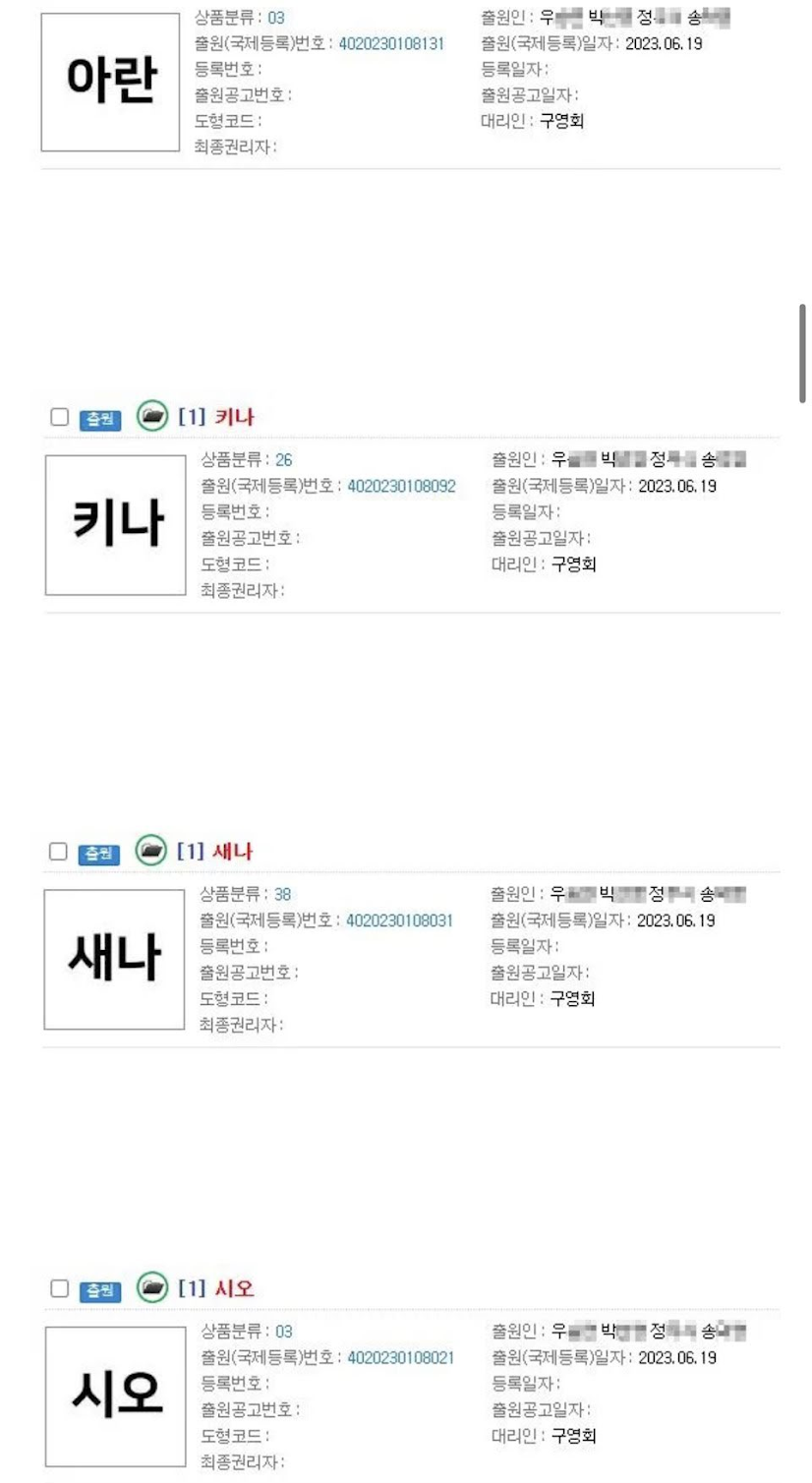Open the folder icon beside 시오
Image resolution: width=812 pixels, height=1483 pixels.
[x=152, y=1287]
